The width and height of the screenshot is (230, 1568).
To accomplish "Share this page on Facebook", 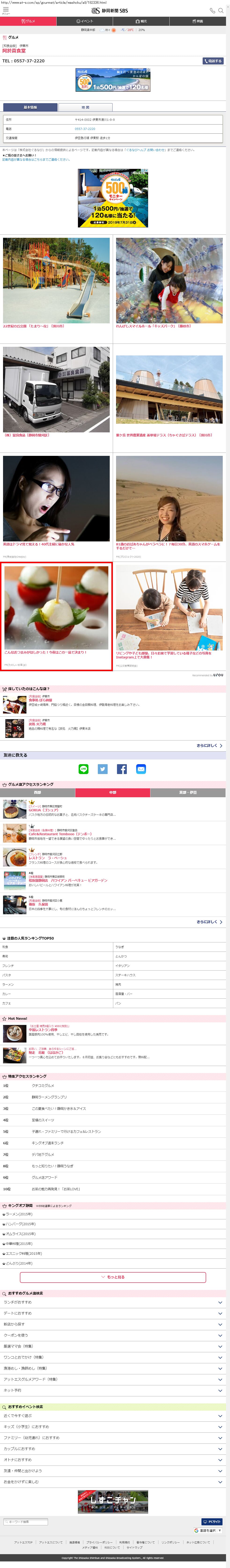I will pos(122,769).
